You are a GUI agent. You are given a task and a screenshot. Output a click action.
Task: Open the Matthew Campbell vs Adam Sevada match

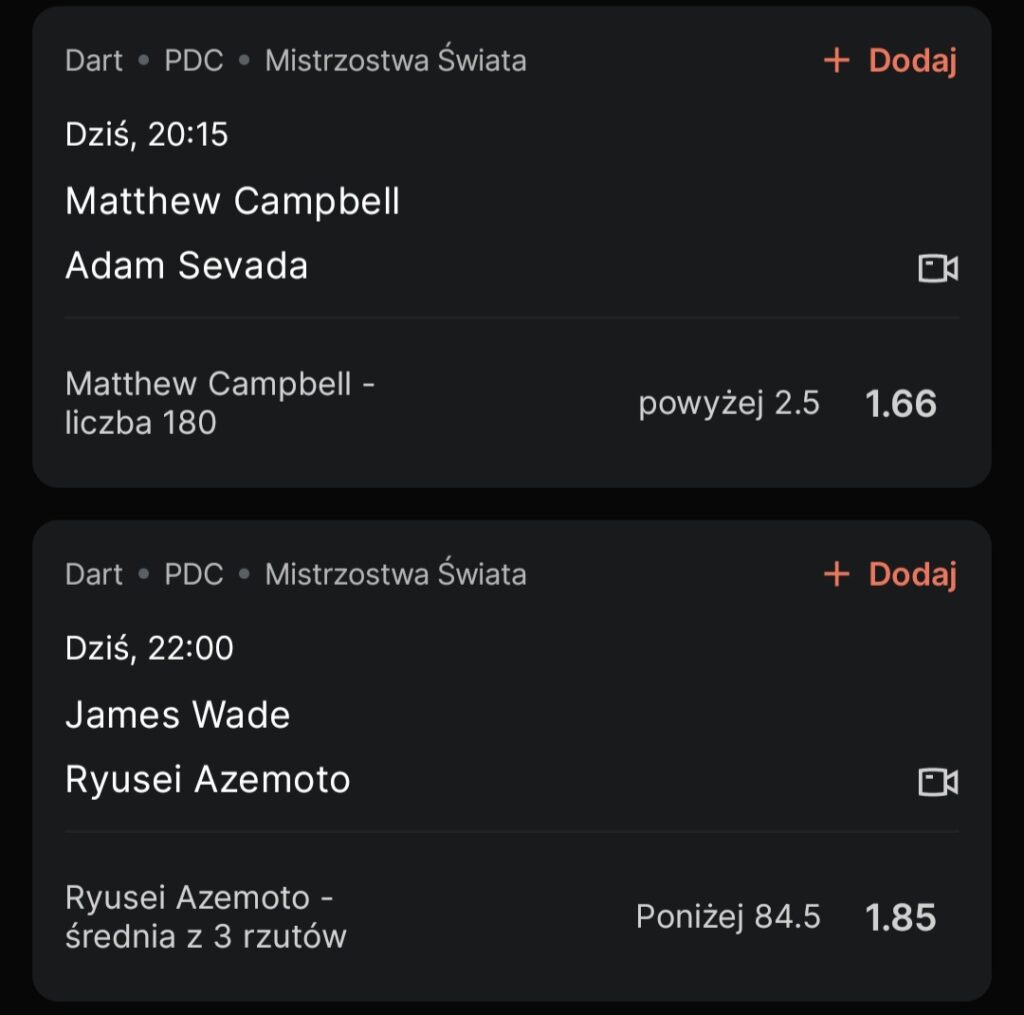232,233
